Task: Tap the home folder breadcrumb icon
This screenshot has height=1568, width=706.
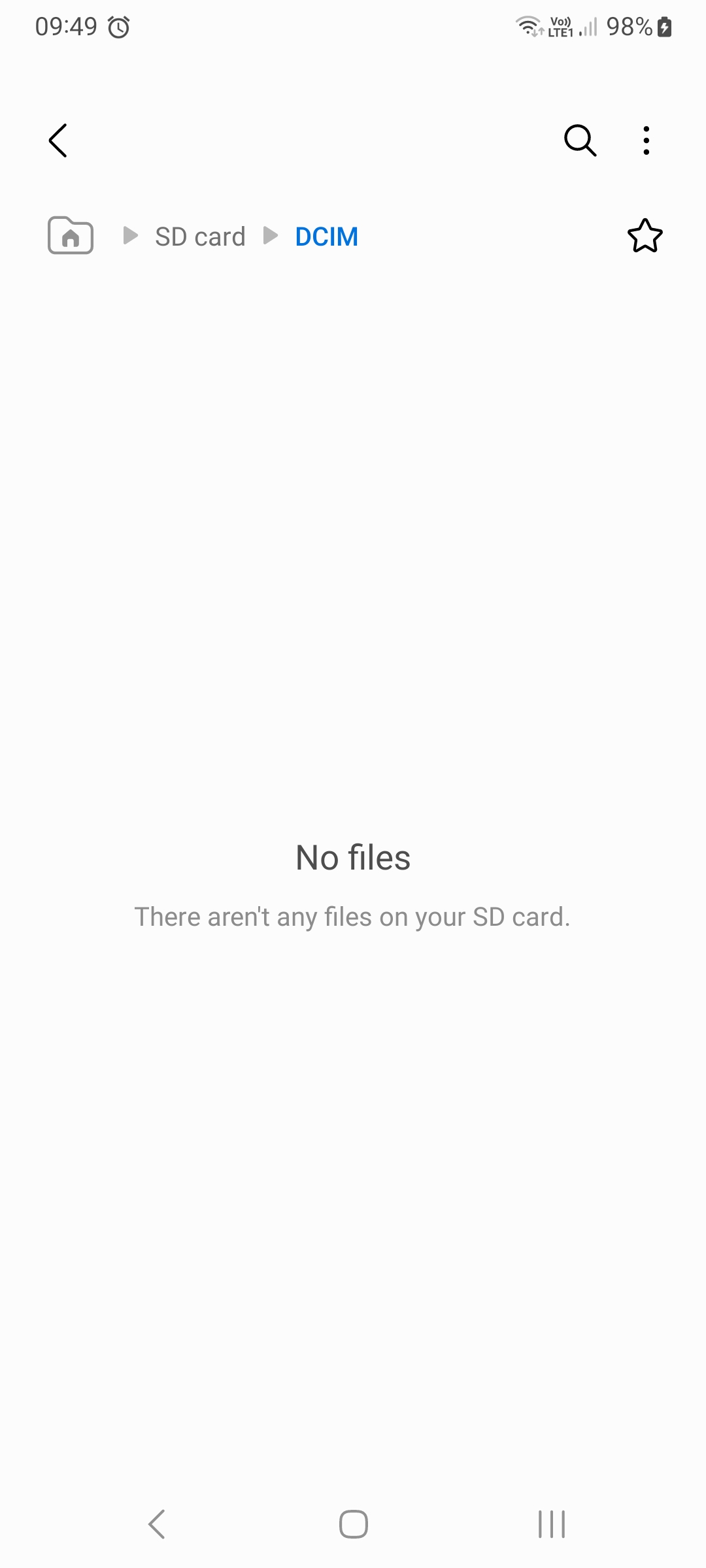Action: pyautogui.click(x=71, y=235)
